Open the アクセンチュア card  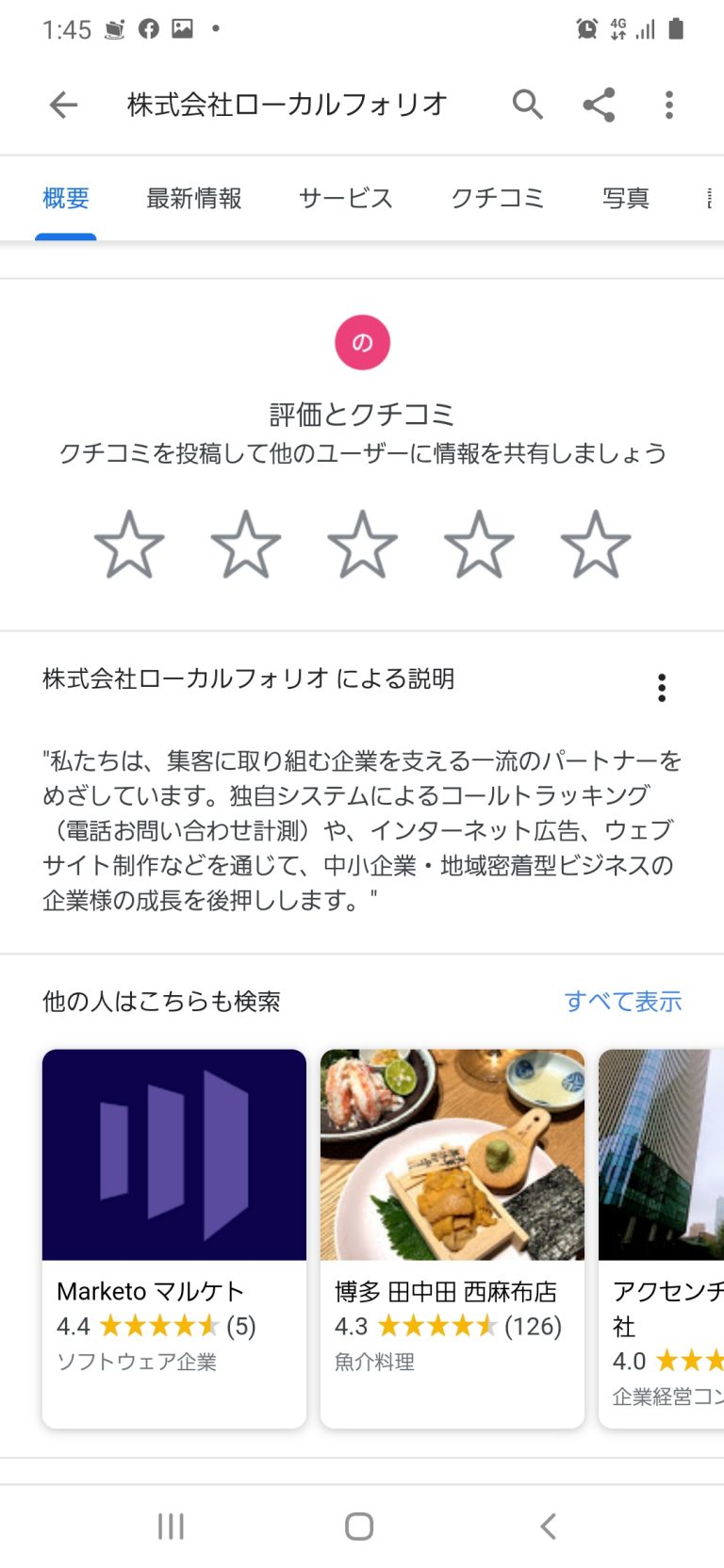662,1238
